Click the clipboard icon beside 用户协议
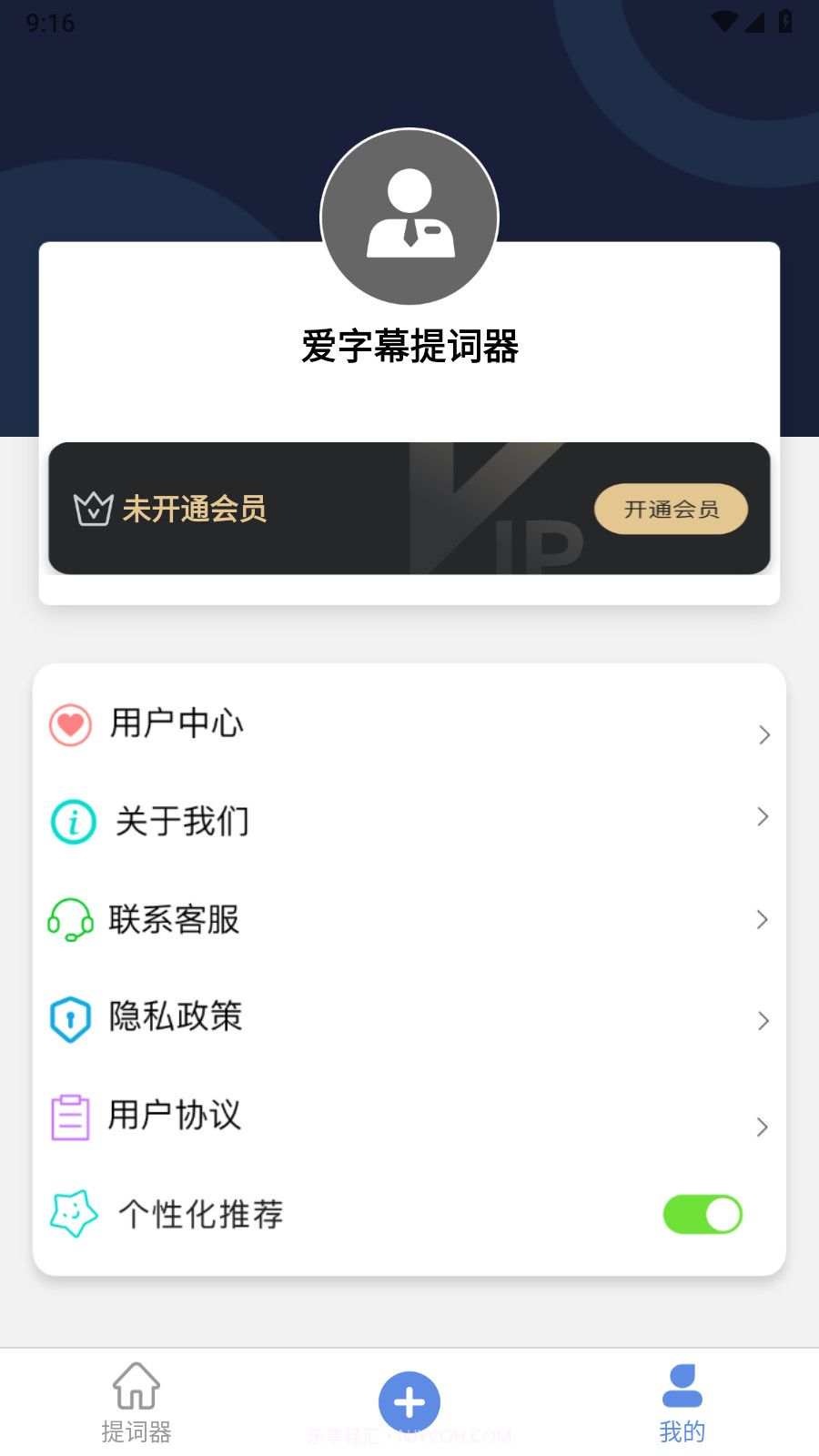This screenshot has height=1456, width=819. (71, 1117)
